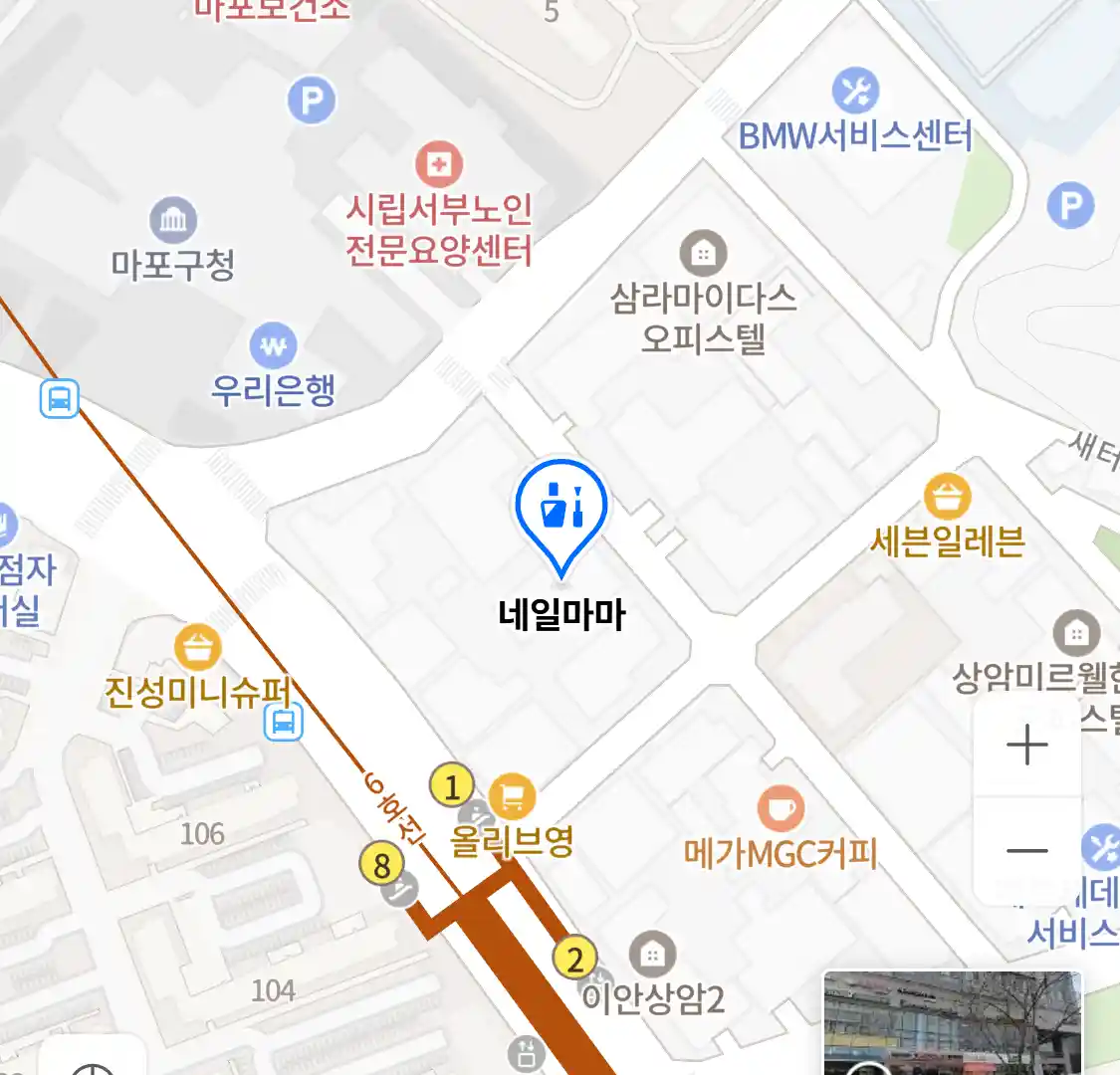The height and width of the screenshot is (1075, 1120).
Task: Open the street view thumbnail
Action: click(x=952, y=1023)
